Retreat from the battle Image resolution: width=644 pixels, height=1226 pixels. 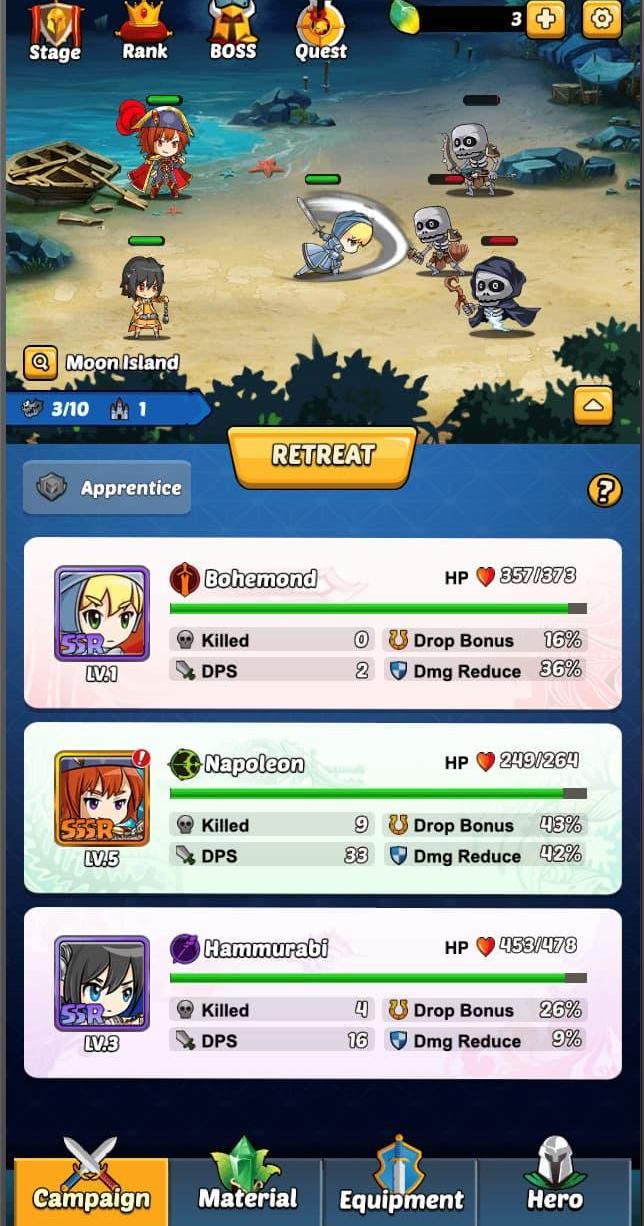323,456
